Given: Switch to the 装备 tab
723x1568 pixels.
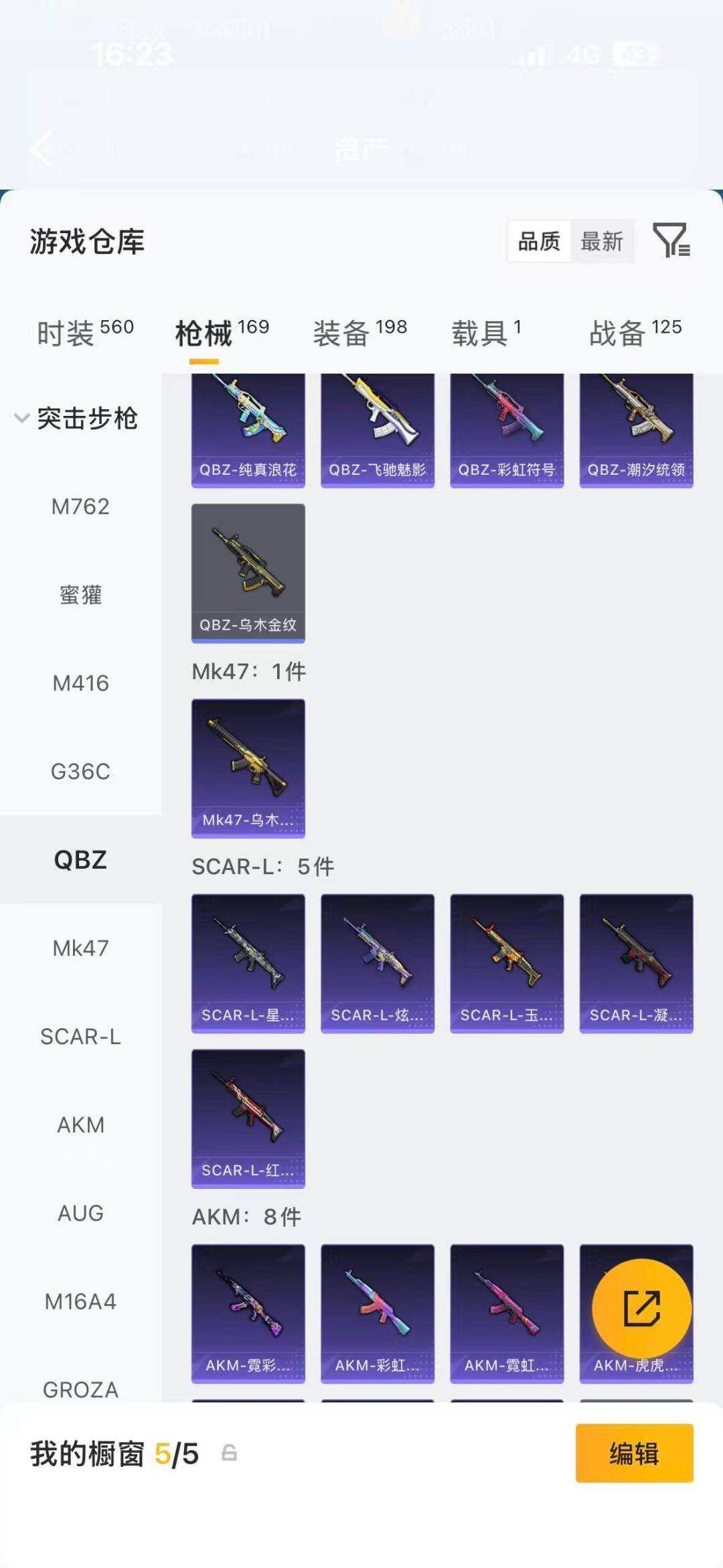Looking at the screenshot, I should [x=359, y=332].
